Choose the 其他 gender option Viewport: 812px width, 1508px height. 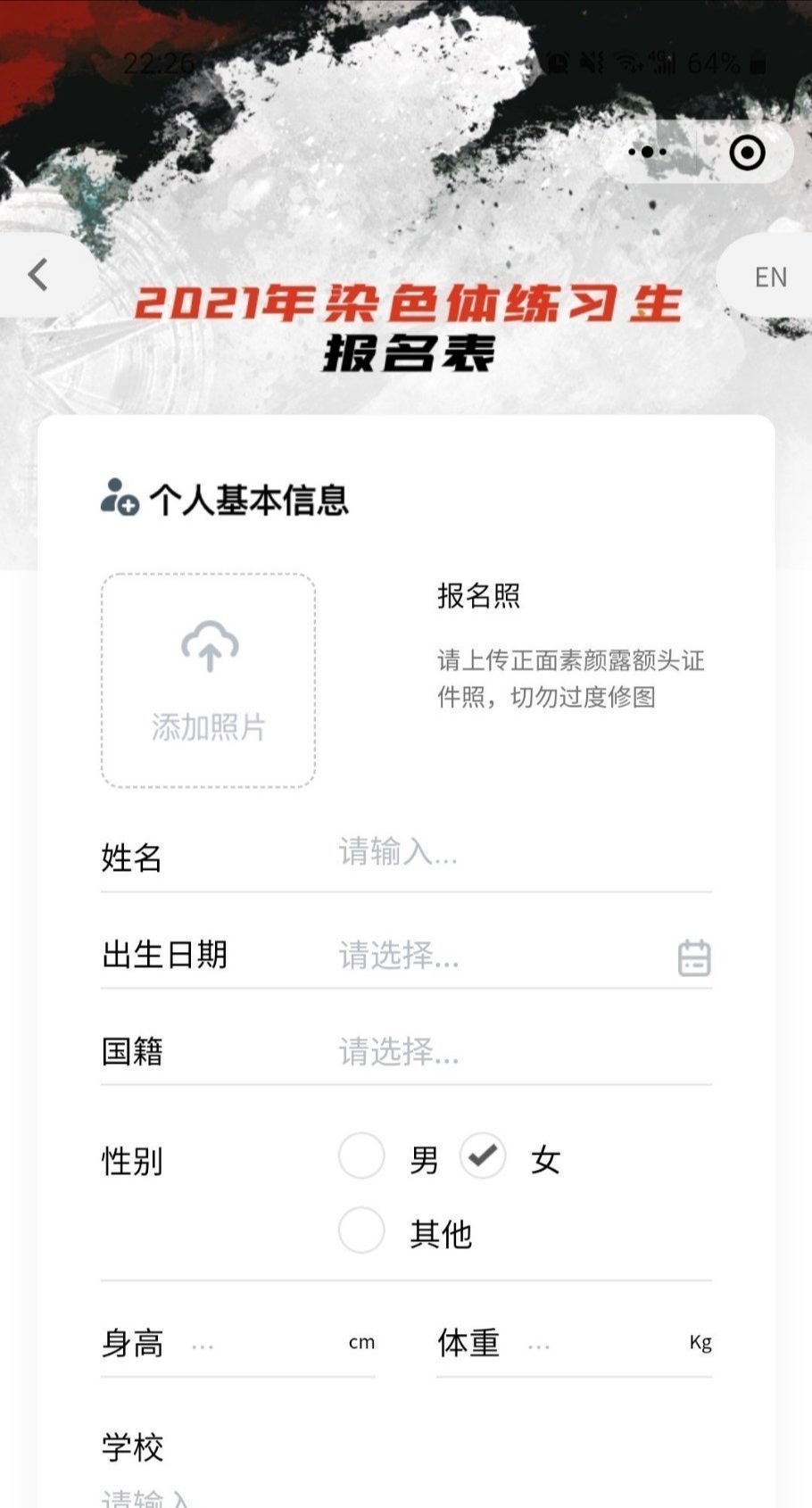[x=360, y=1230]
